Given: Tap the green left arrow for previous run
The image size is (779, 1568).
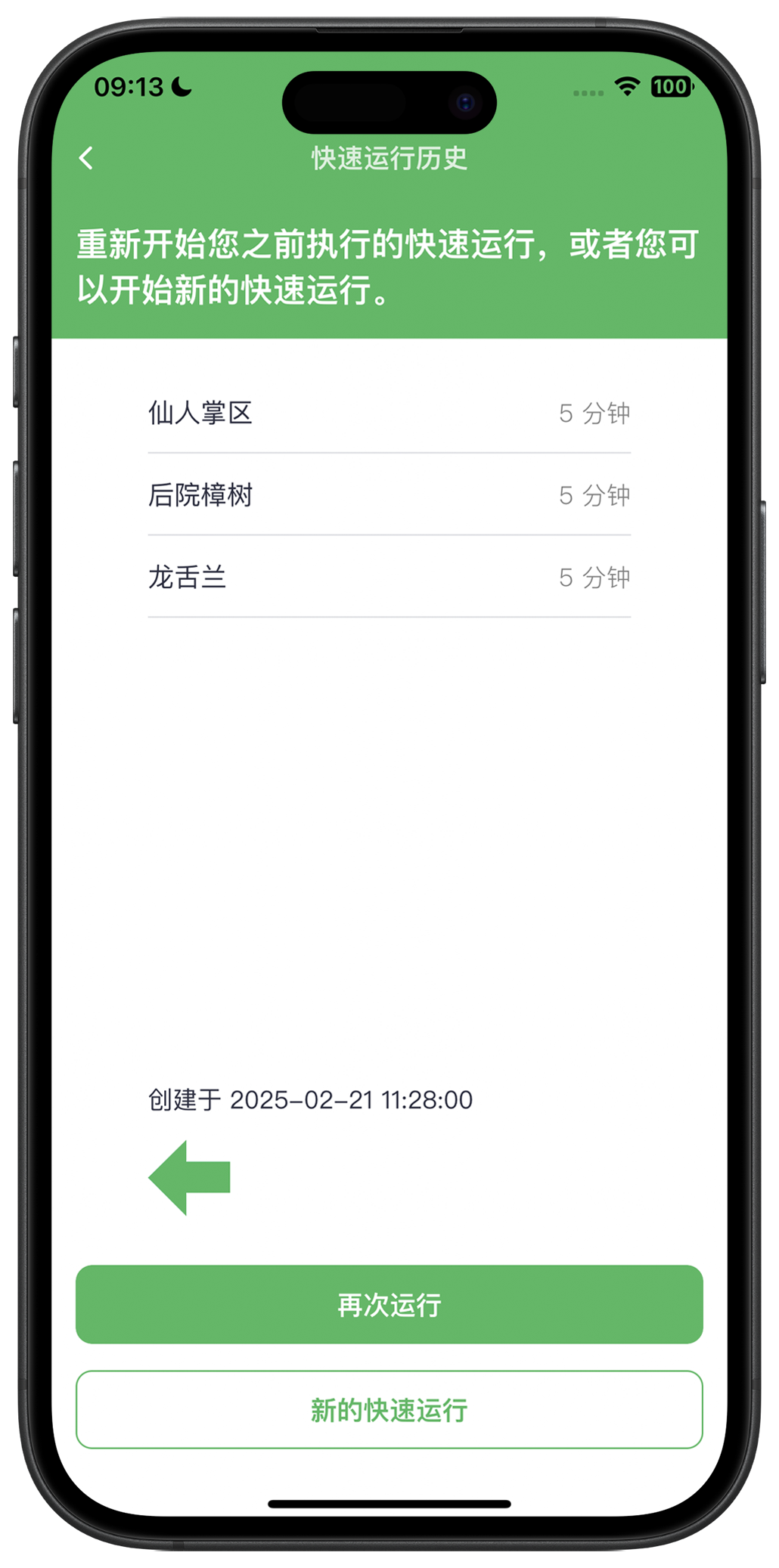Looking at the screenshot, I should [x=189, y=1177].
